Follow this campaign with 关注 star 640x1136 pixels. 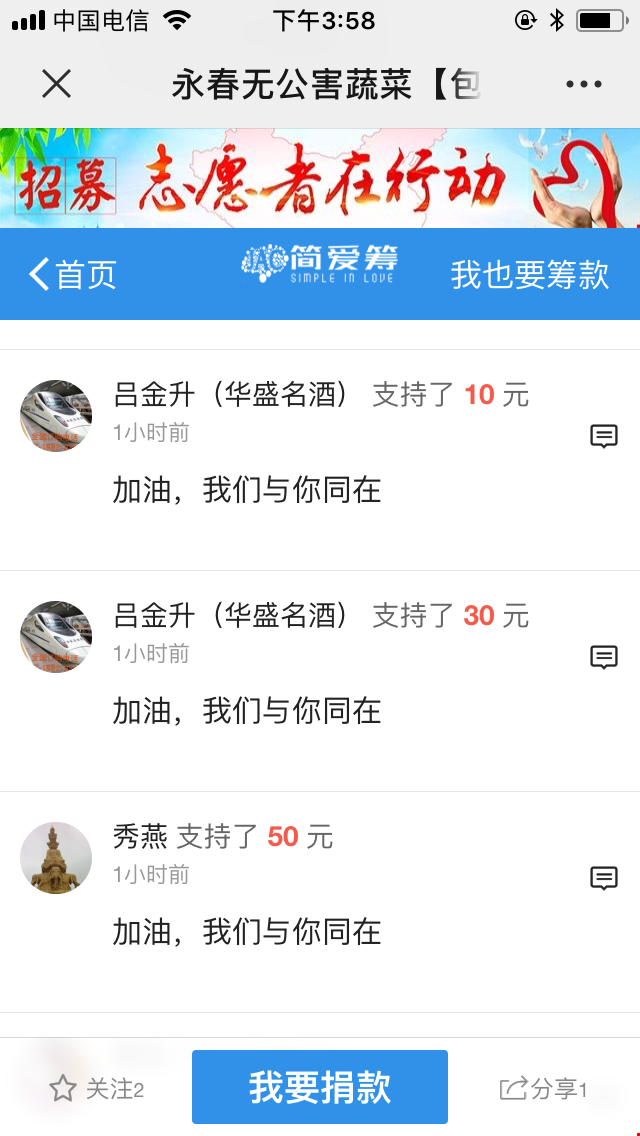coord(96,1089)
